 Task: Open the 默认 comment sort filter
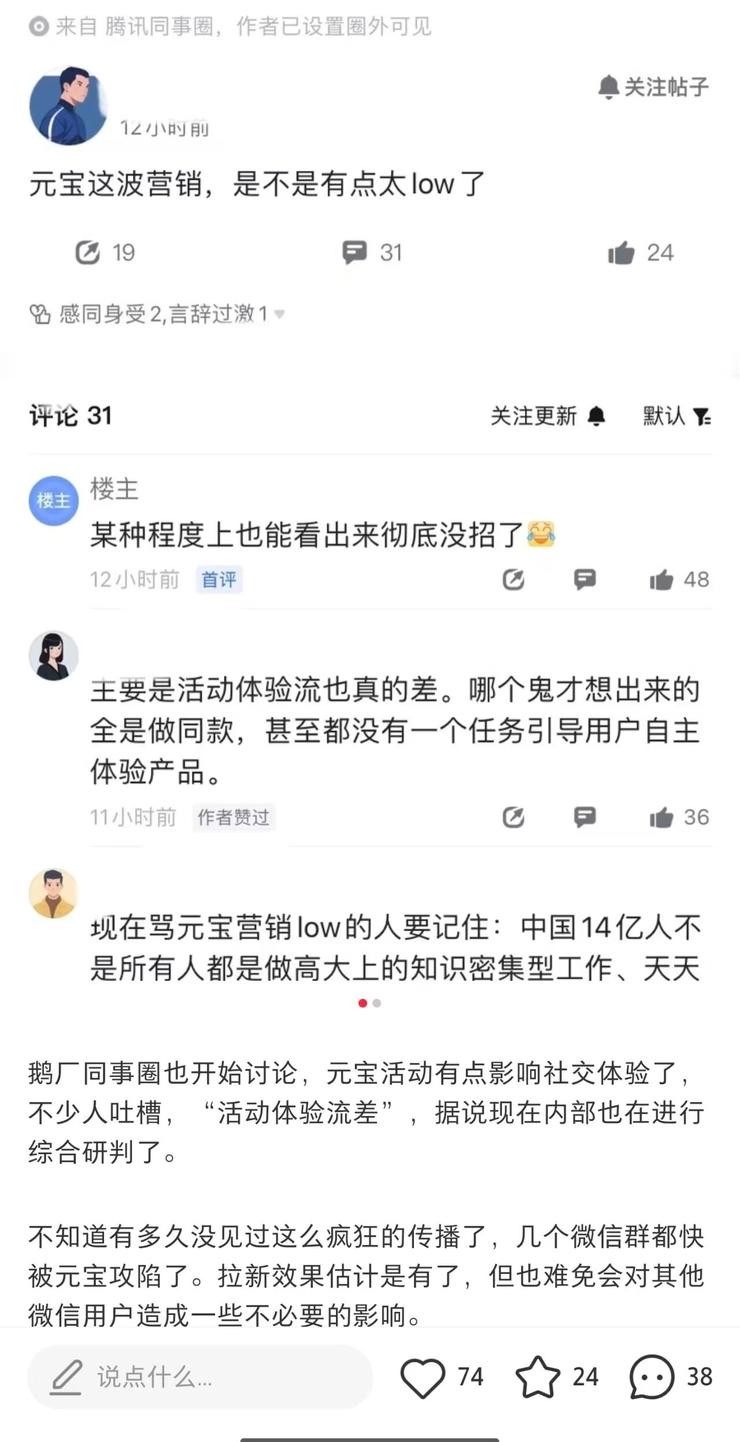click(x=679, y=416)
